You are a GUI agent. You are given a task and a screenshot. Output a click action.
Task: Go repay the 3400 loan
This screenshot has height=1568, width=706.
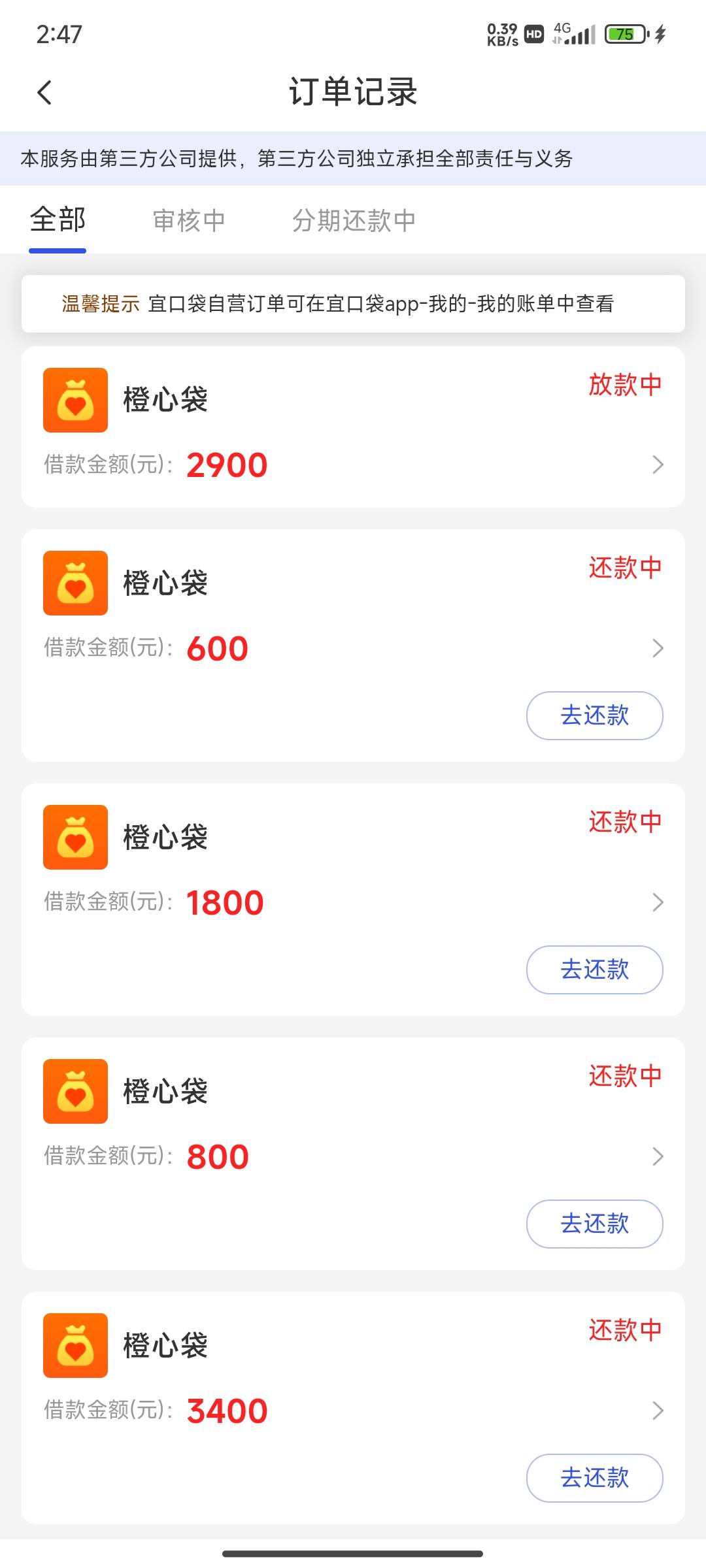tap(594, 1478)
